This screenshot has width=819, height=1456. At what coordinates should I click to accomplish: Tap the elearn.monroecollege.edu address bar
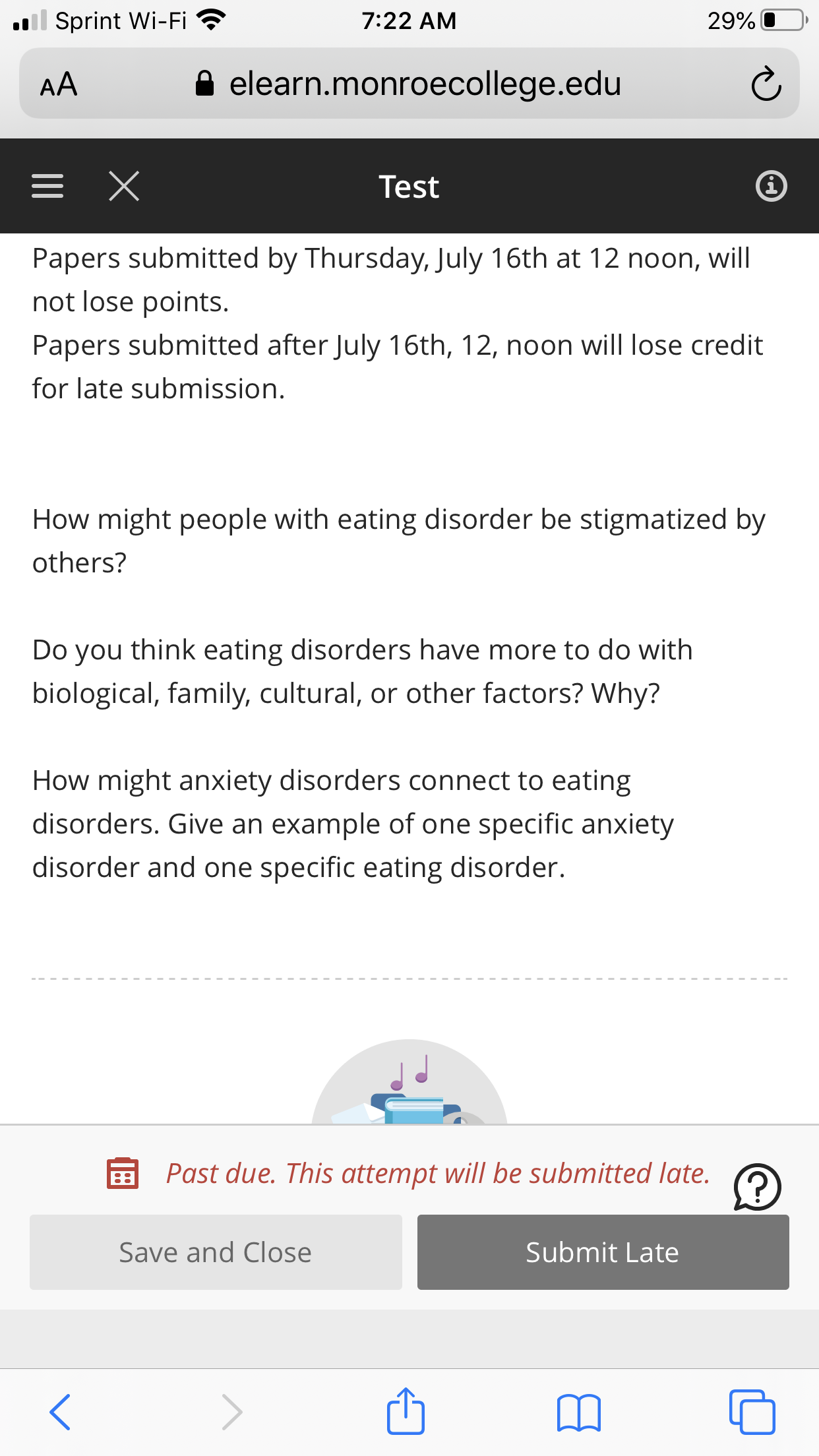point(409,84)
